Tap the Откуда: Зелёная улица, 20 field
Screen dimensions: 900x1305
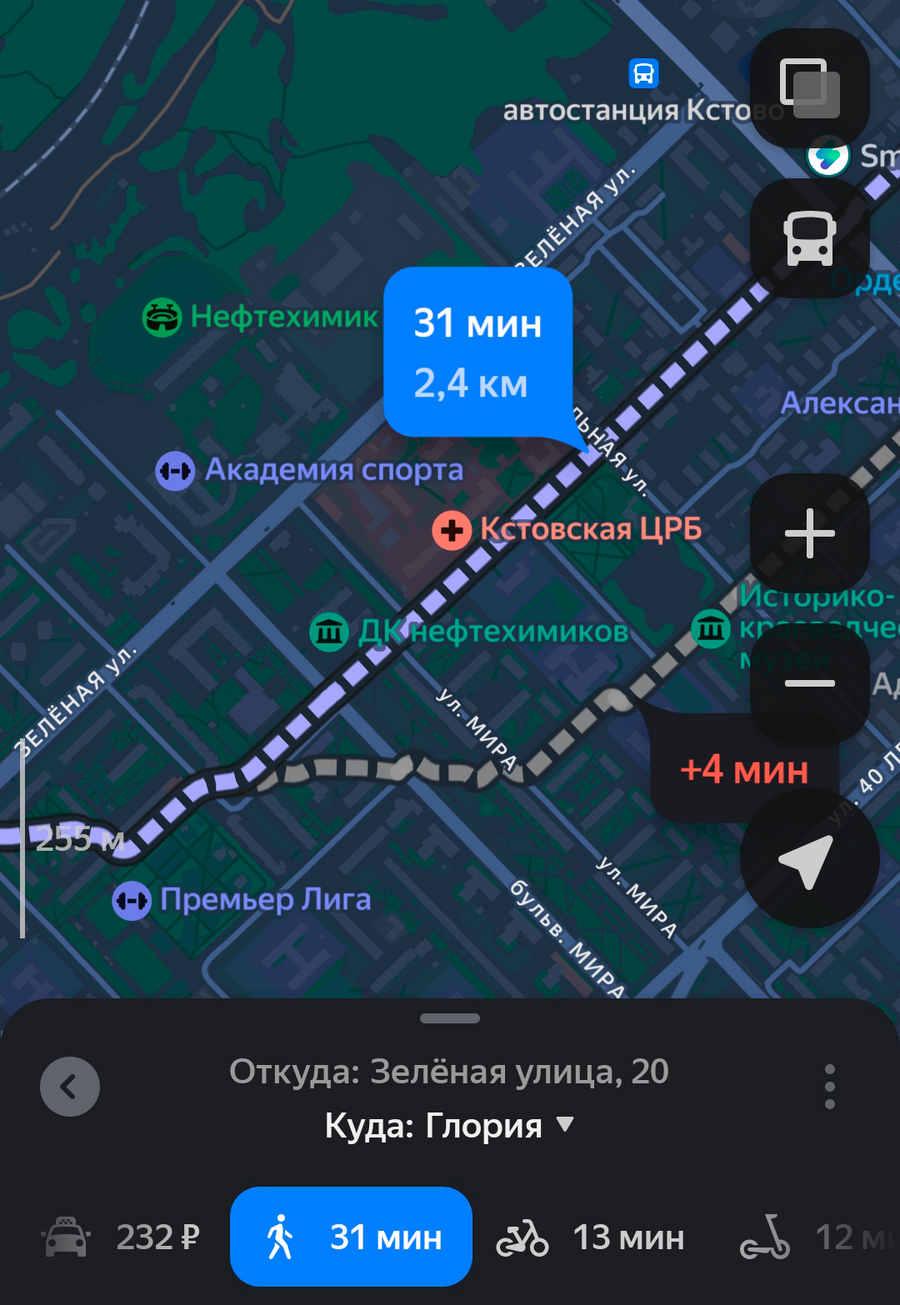[x=449, y=1072]
